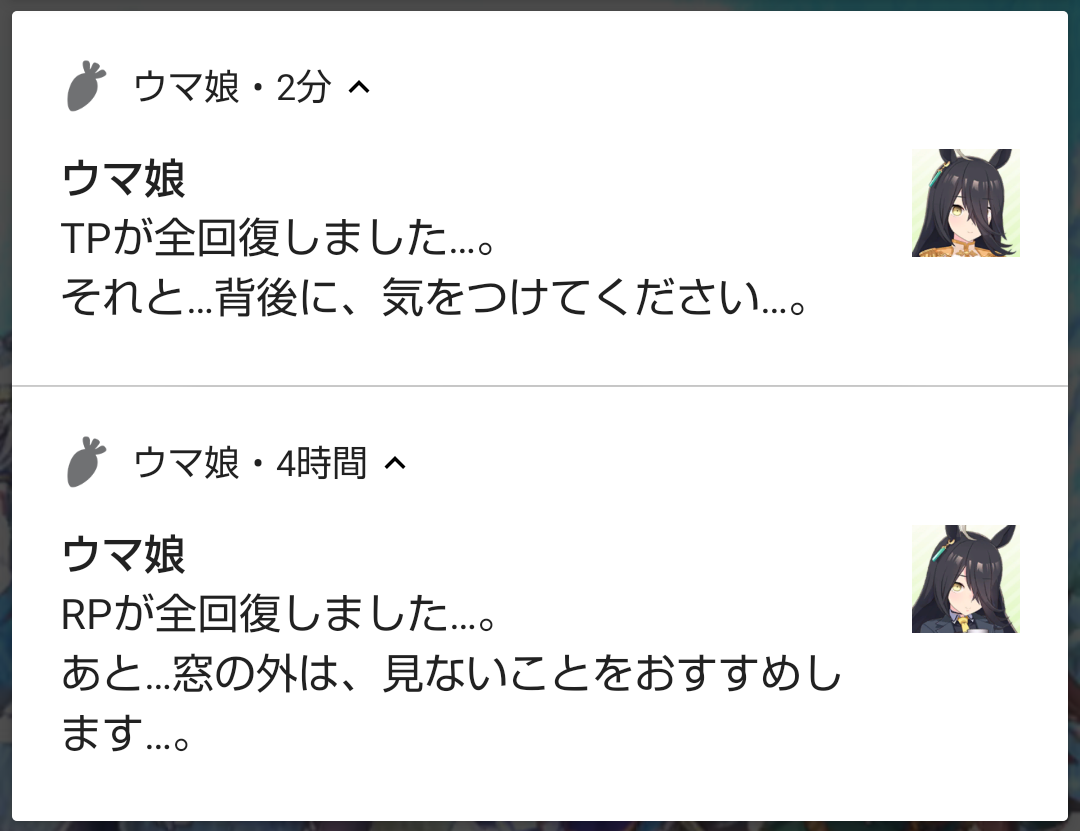Collapse the 4時間 ウマ娘 notification chevron

click(396, 463)
